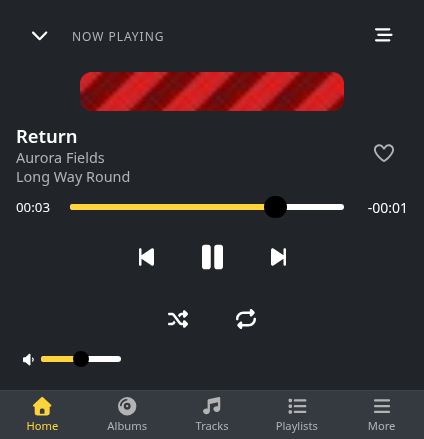Viewport: 424px width, 439px height.
Task: Mute using the speaker icon
Action: coord(28,359)
